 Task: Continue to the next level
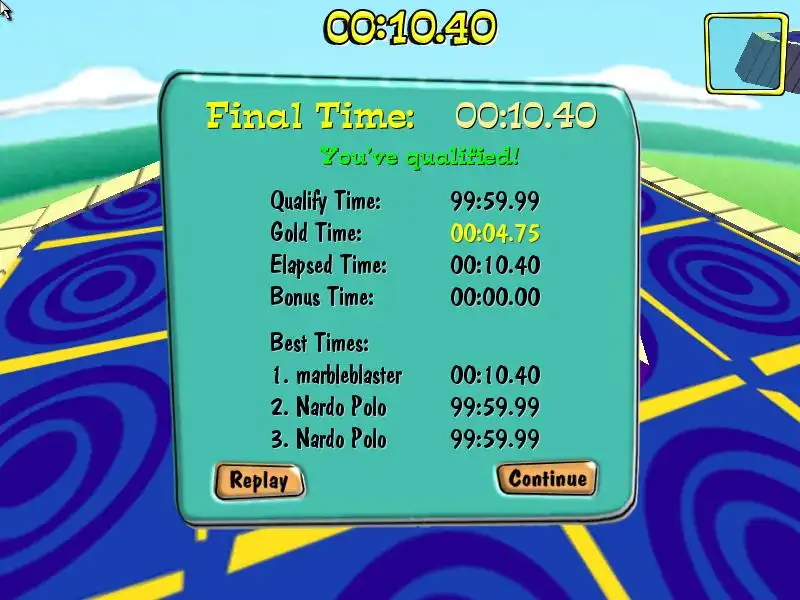point(547,478)
